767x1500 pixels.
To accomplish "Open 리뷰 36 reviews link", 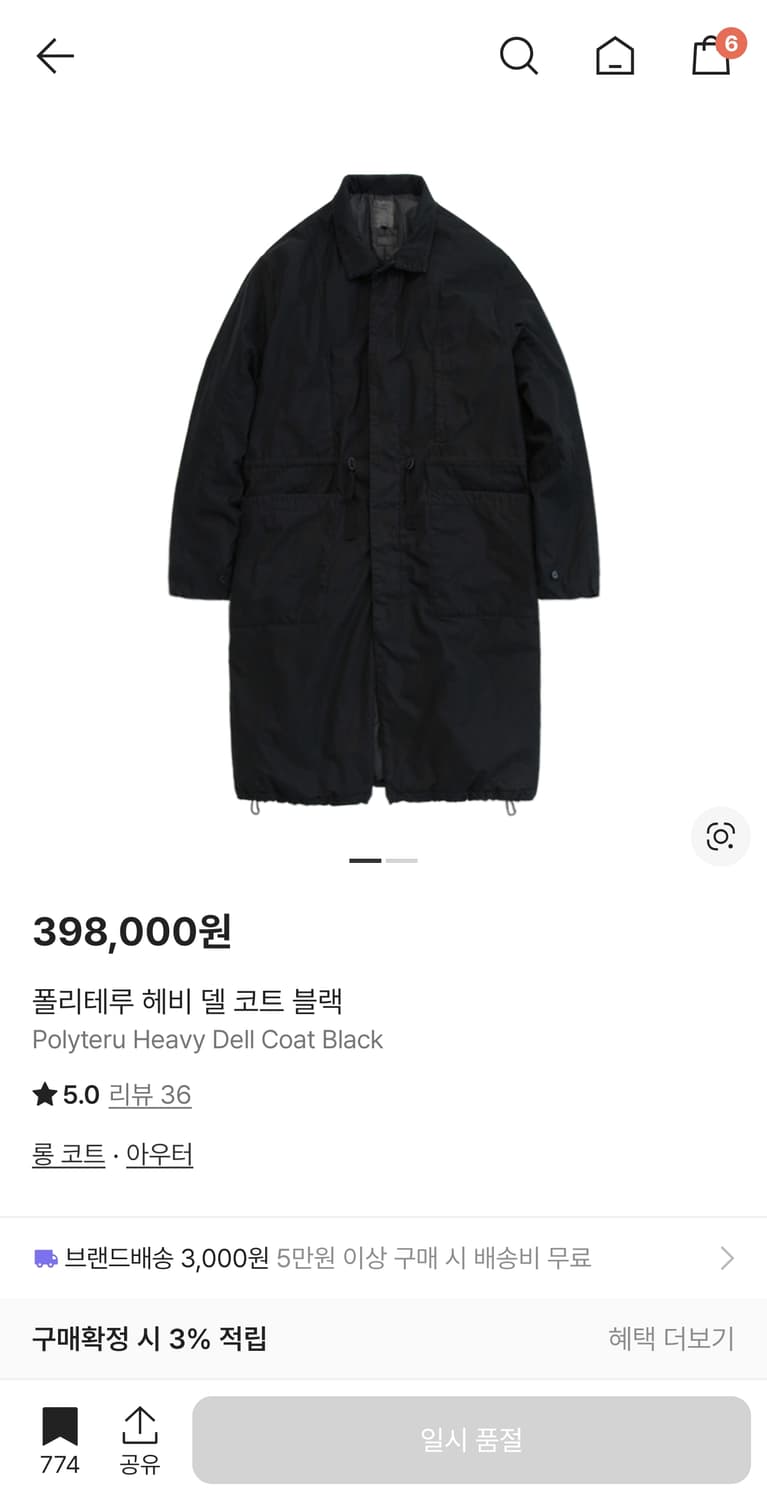I will [x=150, y=1094].
